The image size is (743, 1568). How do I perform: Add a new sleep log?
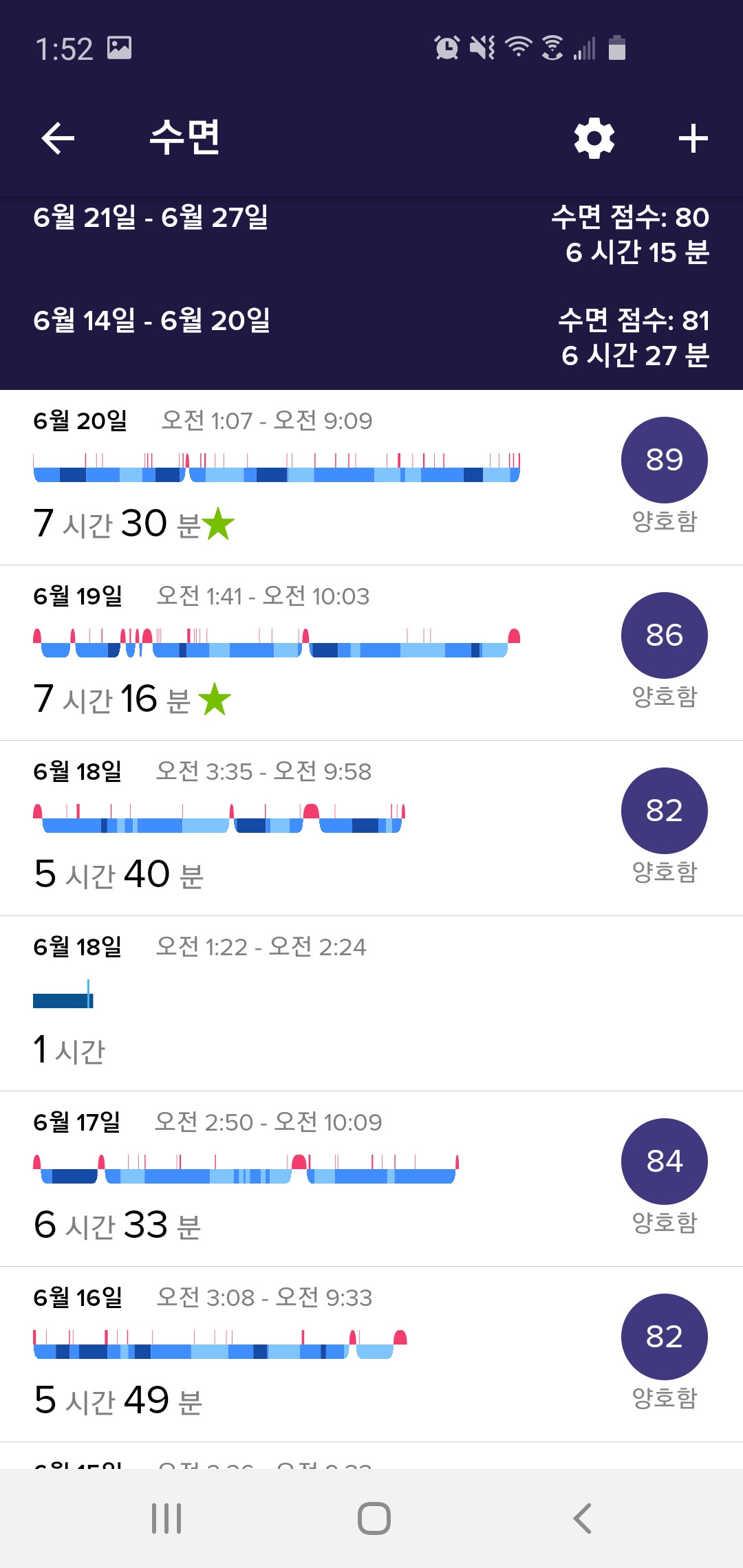click(x=693, y=138)
